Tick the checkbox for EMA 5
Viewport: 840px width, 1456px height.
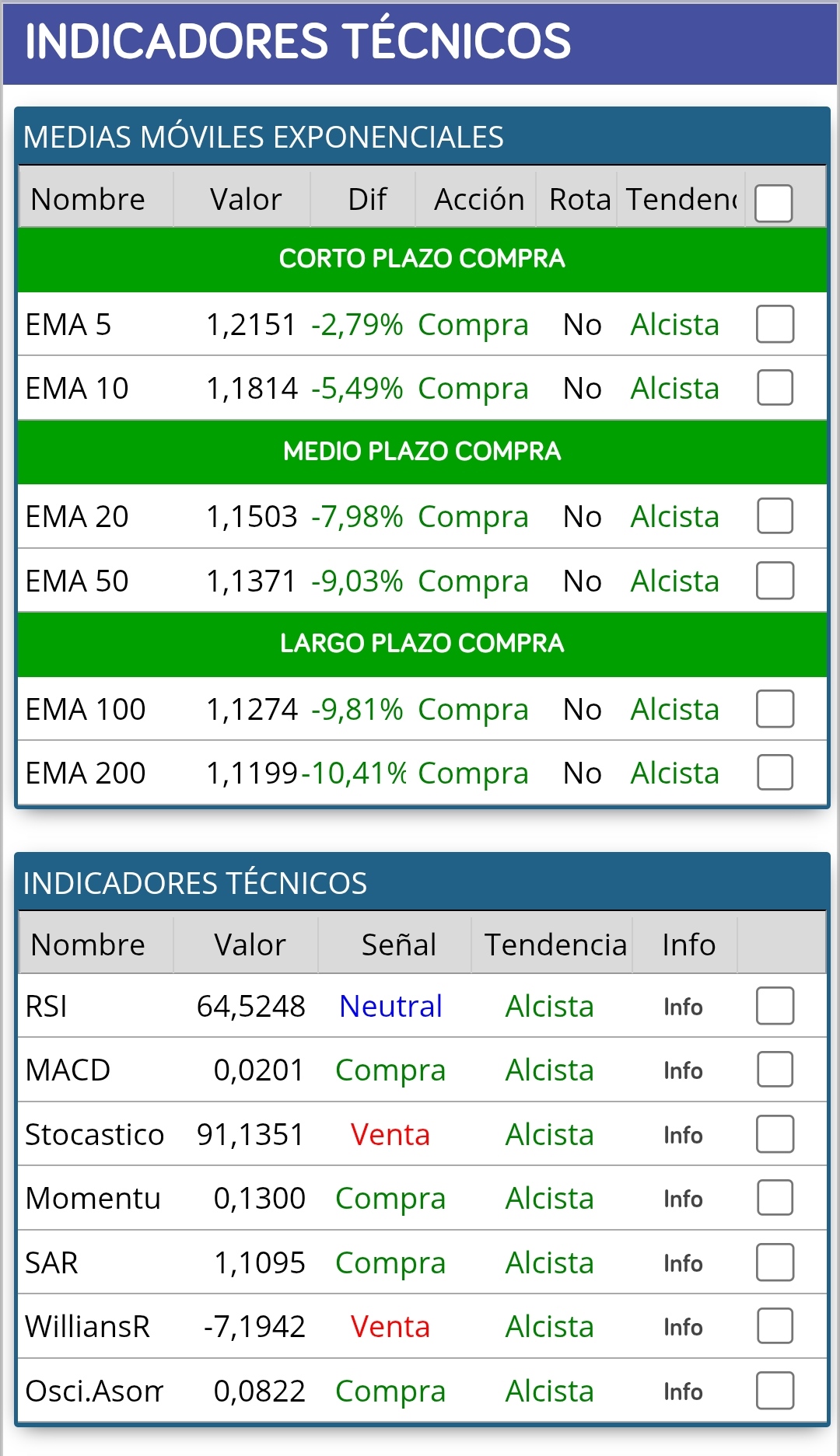[775, 324]
